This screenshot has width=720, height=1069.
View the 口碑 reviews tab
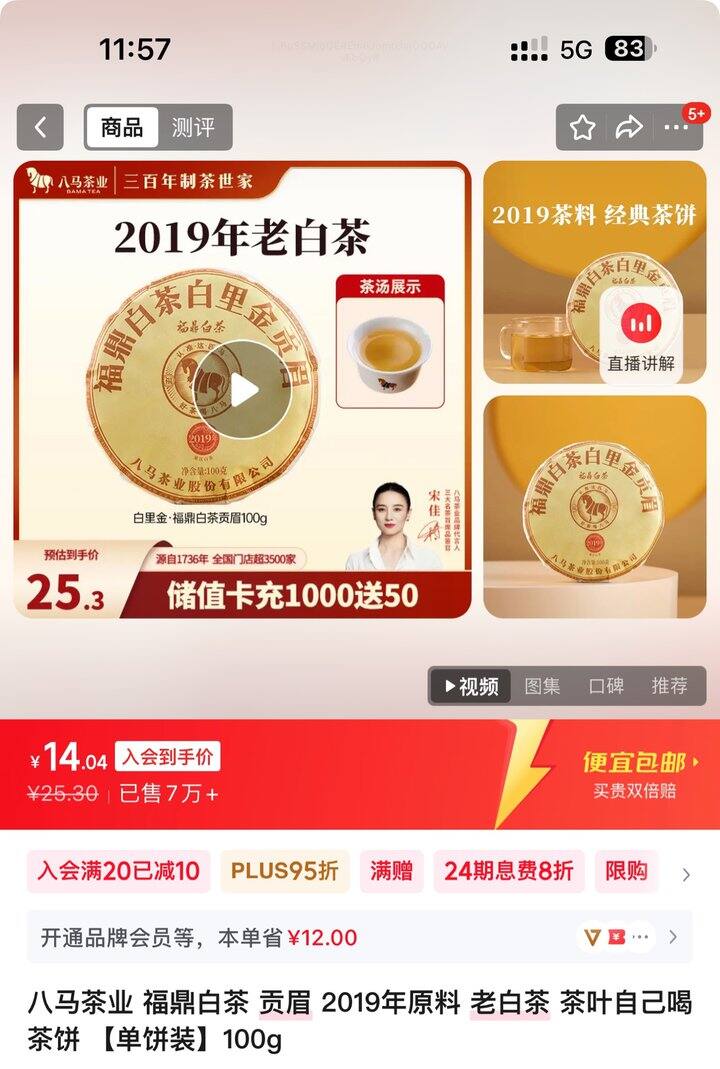click(x=606, y=686)
